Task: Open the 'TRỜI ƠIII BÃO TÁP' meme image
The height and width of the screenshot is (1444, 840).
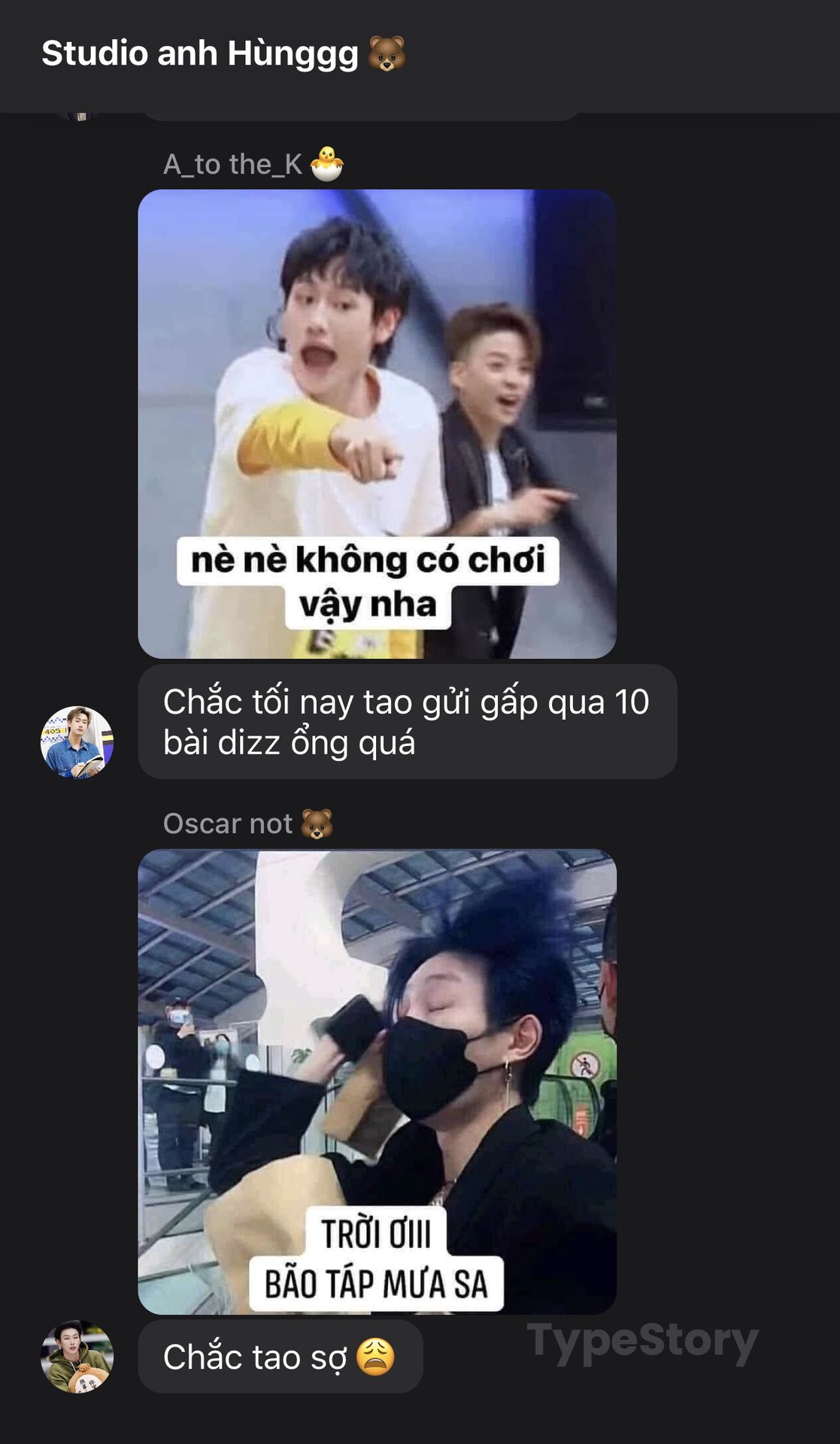Action: pyautogui.click(x=377, y=1081)
